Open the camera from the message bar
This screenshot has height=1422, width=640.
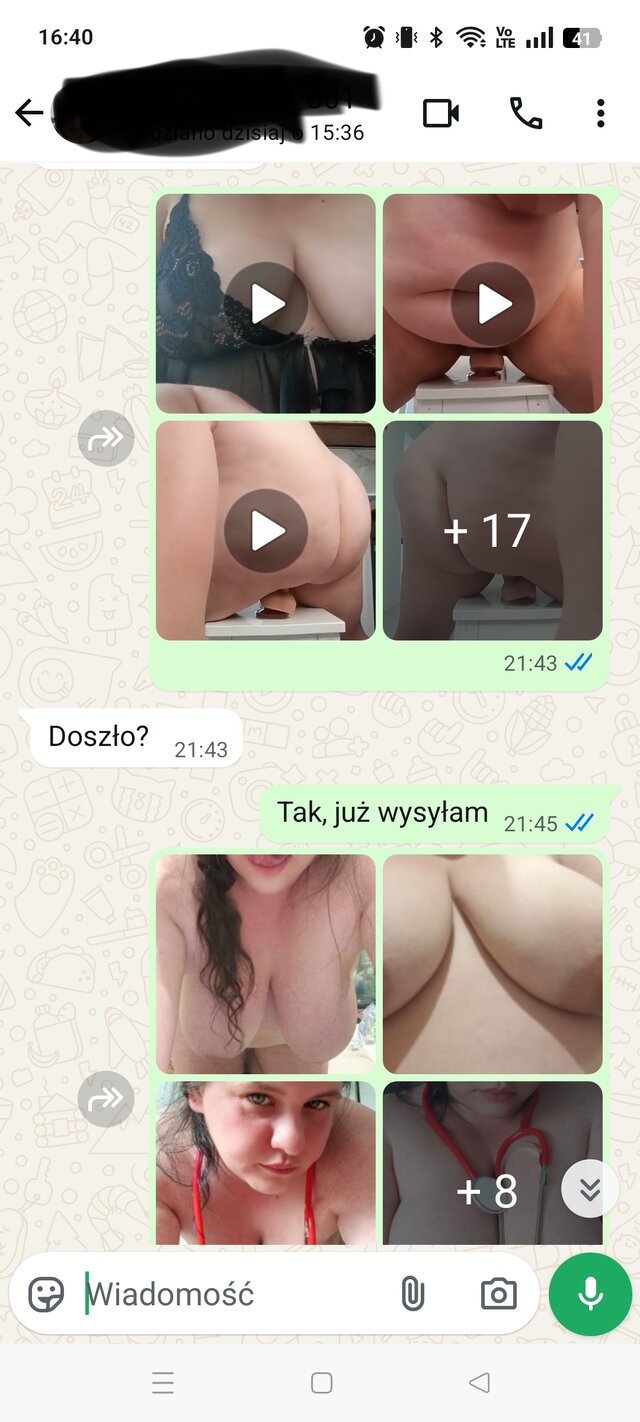tap(498, 1294)
